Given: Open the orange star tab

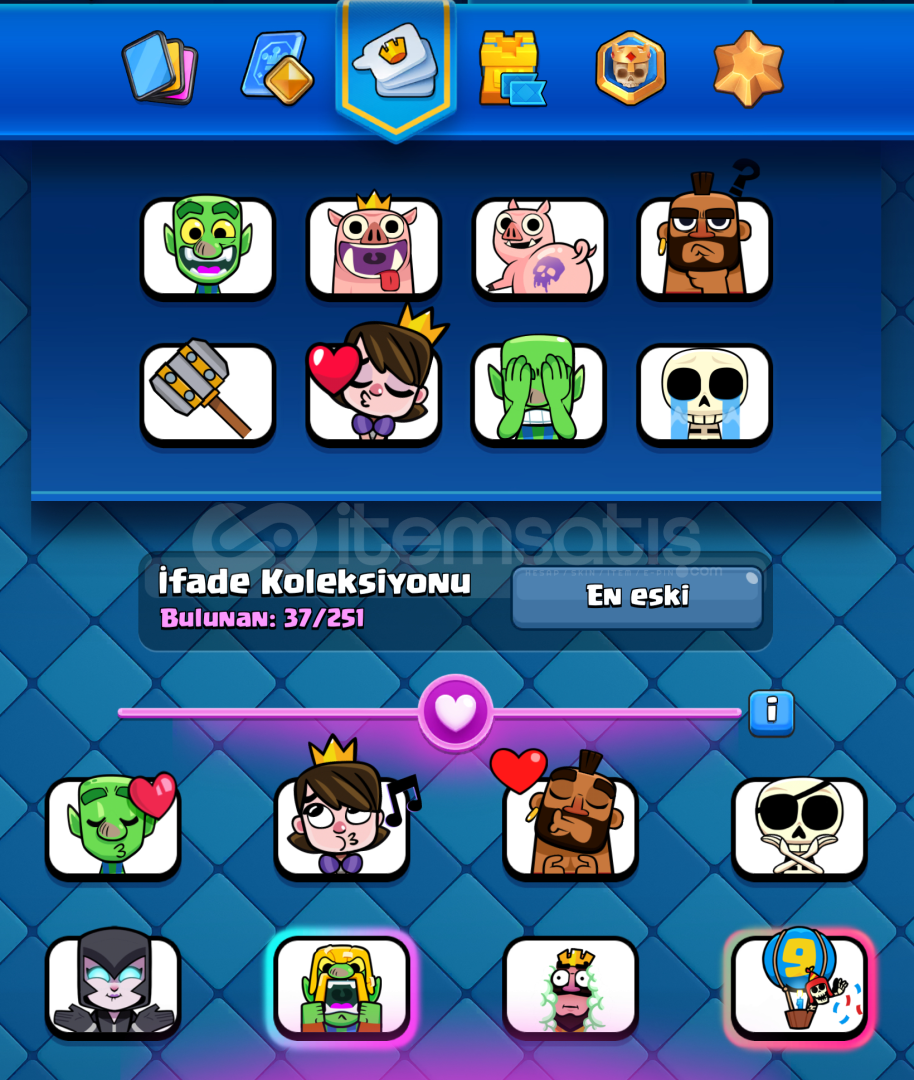Looking at the screenshot, I should (x=748, y=67).
